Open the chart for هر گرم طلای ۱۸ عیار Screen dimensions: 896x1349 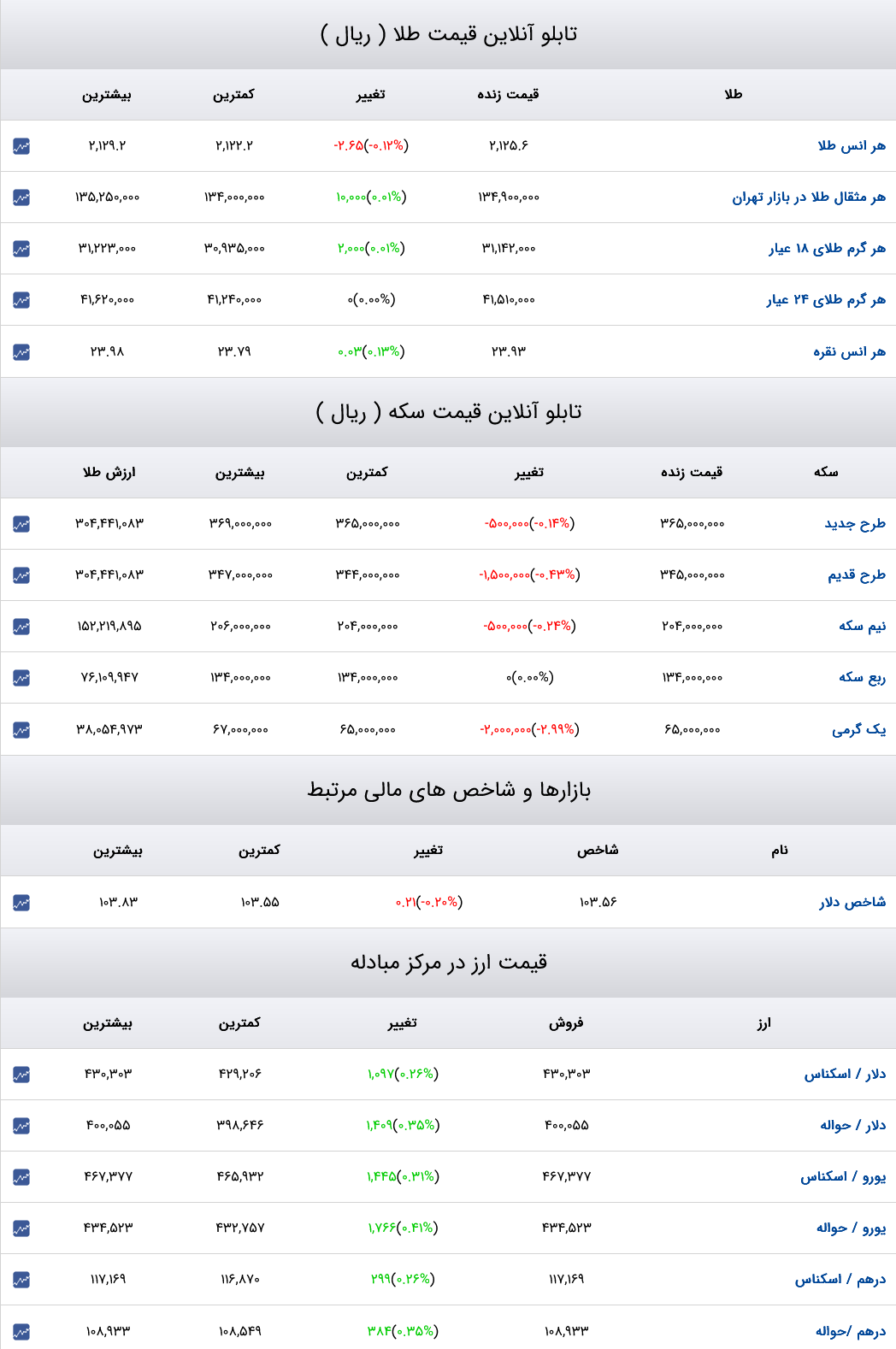[x=21, y=250]
